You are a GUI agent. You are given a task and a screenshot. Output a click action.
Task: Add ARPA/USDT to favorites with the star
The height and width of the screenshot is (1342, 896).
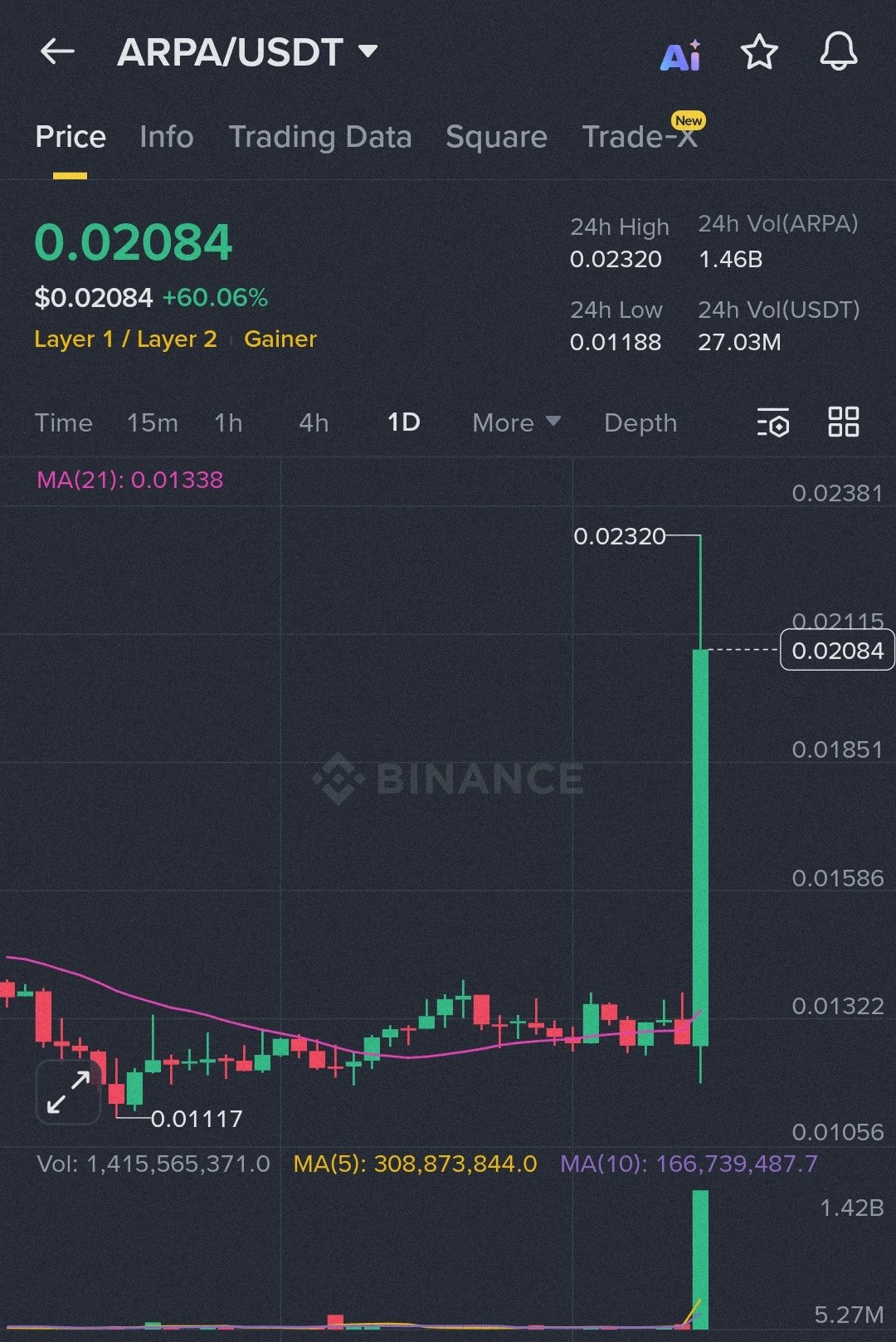(x=759, y=53)
